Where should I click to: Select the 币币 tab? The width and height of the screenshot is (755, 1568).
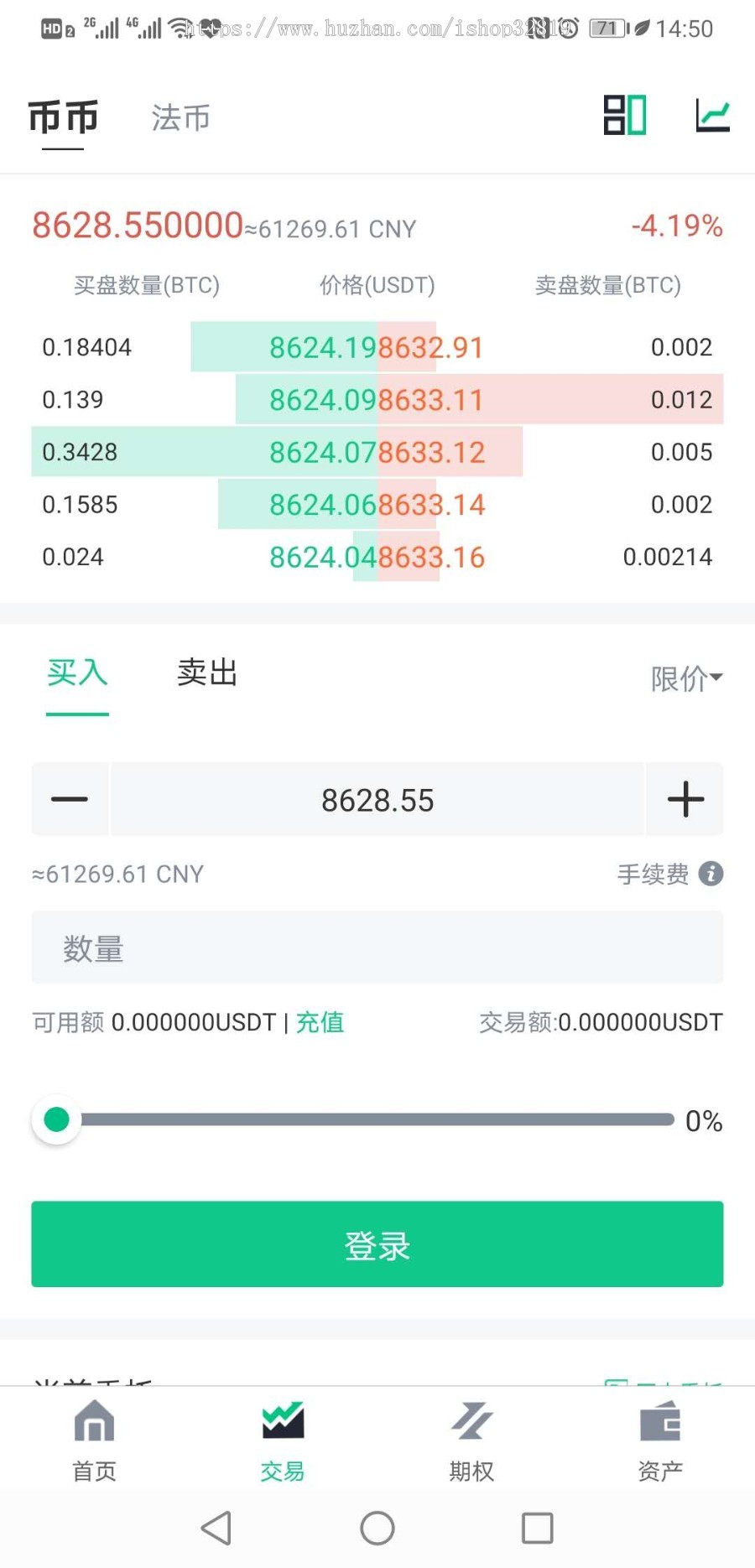point(63,118)
